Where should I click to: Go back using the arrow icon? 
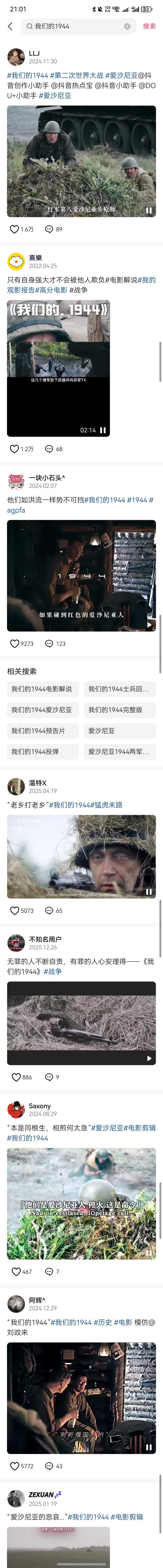pyautogui.click(x=10, y=26)
